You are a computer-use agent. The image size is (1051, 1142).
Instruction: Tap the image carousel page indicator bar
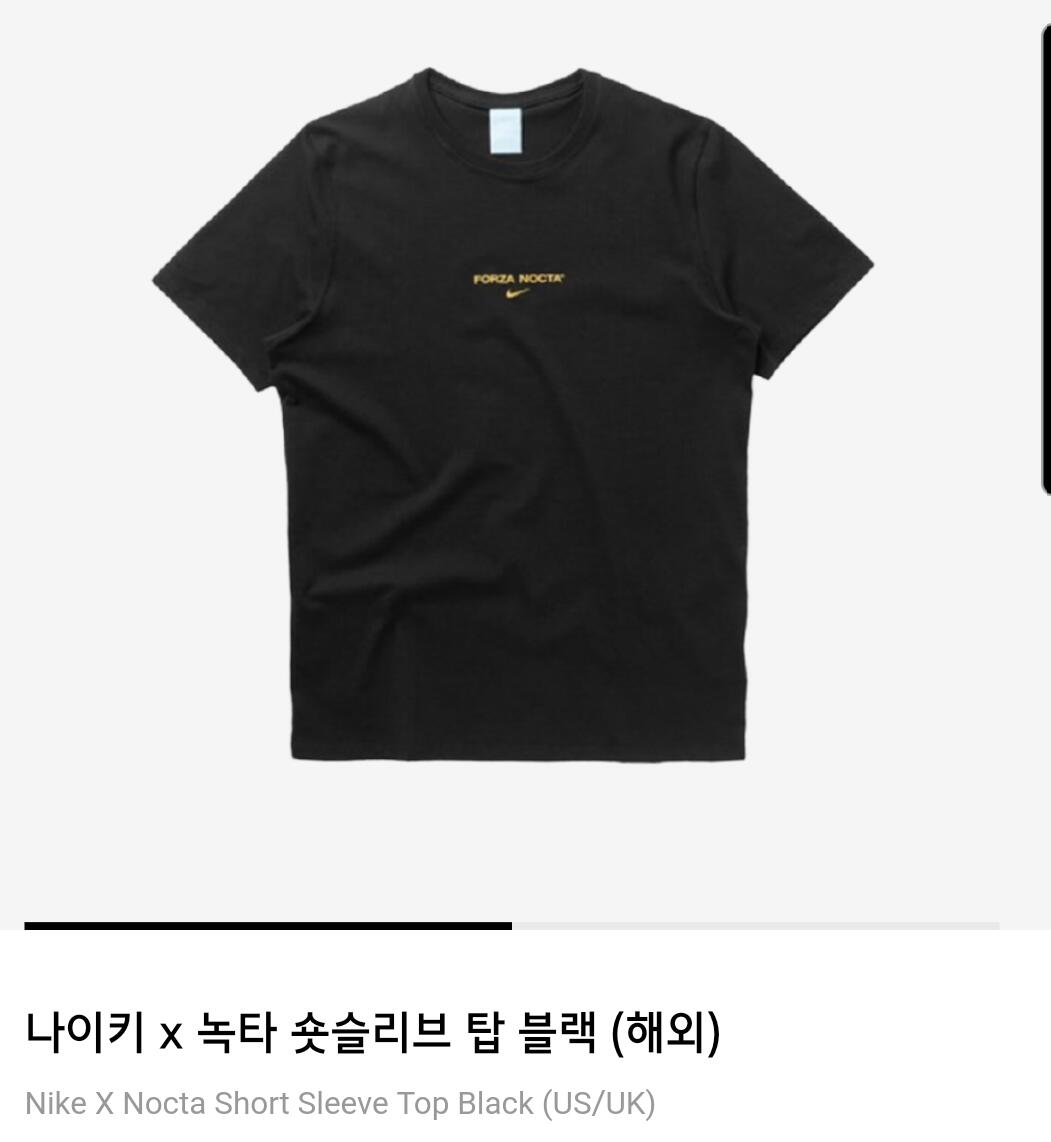[512, 926]
